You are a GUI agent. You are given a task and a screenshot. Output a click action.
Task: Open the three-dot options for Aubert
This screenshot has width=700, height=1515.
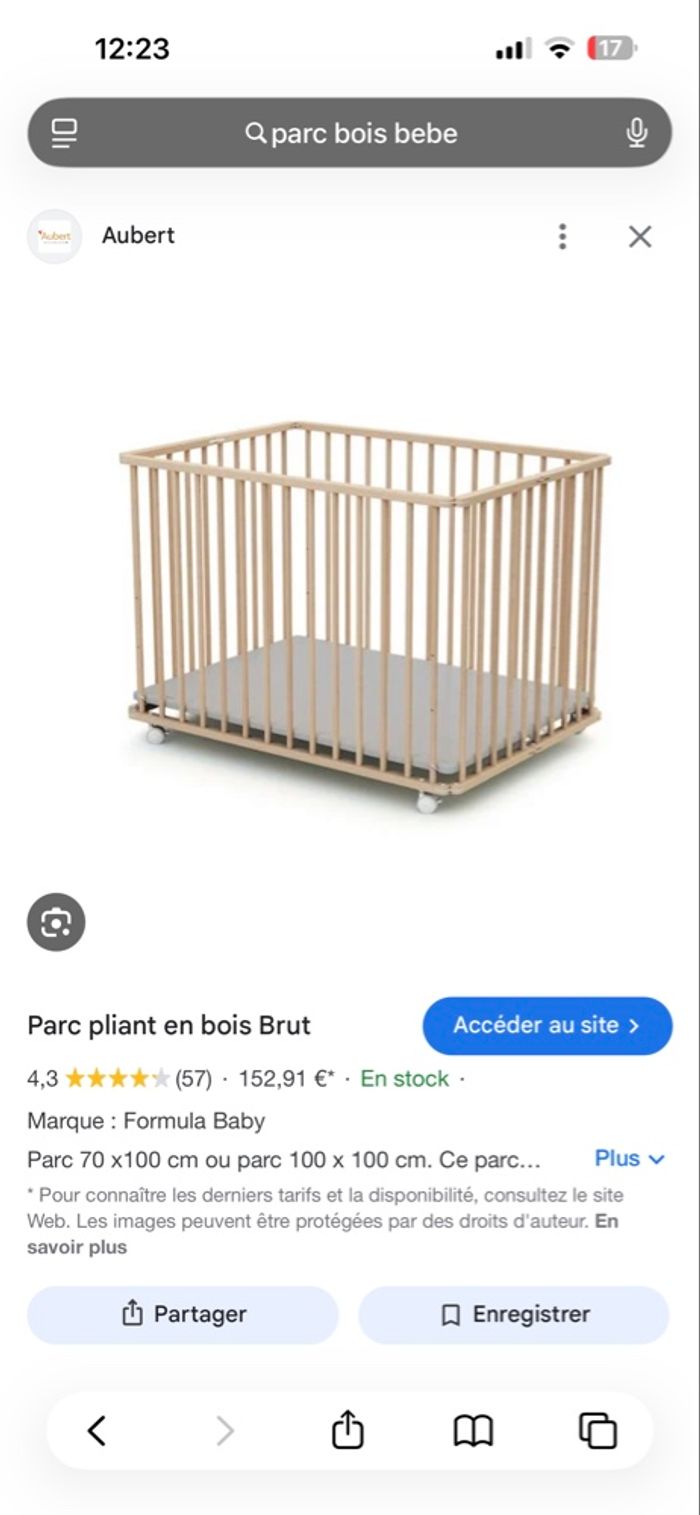point(563,236)
